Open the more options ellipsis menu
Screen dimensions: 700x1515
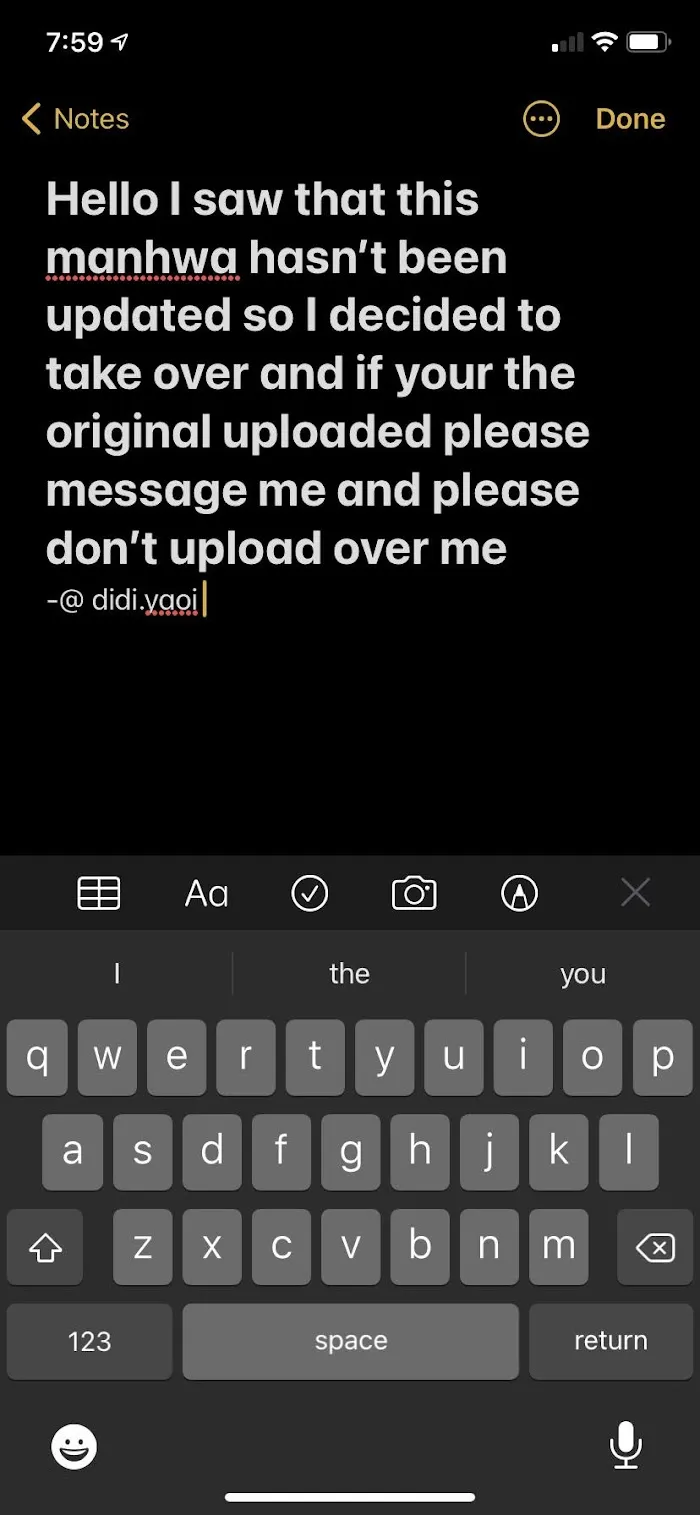[x=541, y=119]
